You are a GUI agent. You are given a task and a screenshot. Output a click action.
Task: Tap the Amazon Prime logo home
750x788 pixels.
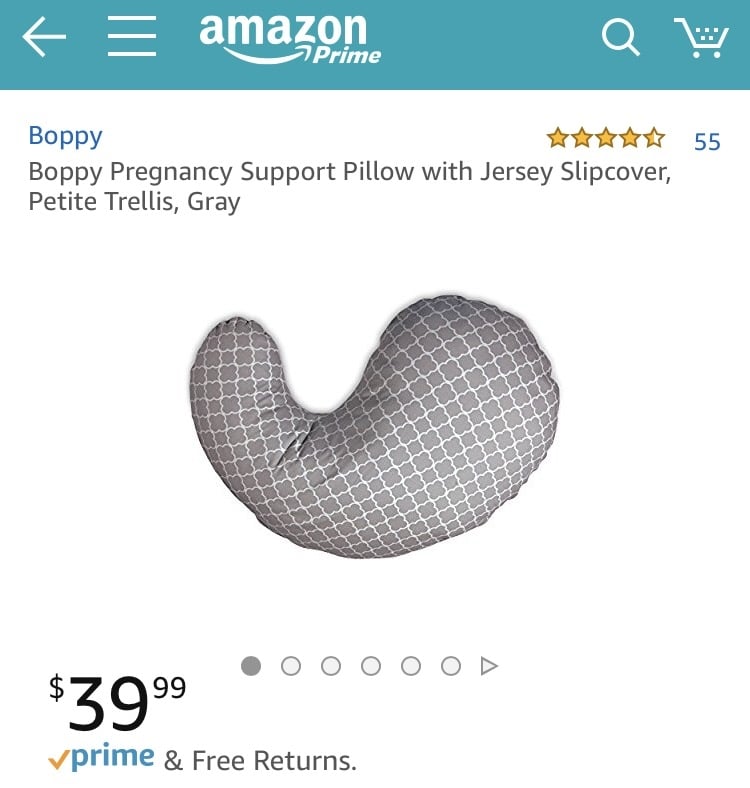pos(289,40)
